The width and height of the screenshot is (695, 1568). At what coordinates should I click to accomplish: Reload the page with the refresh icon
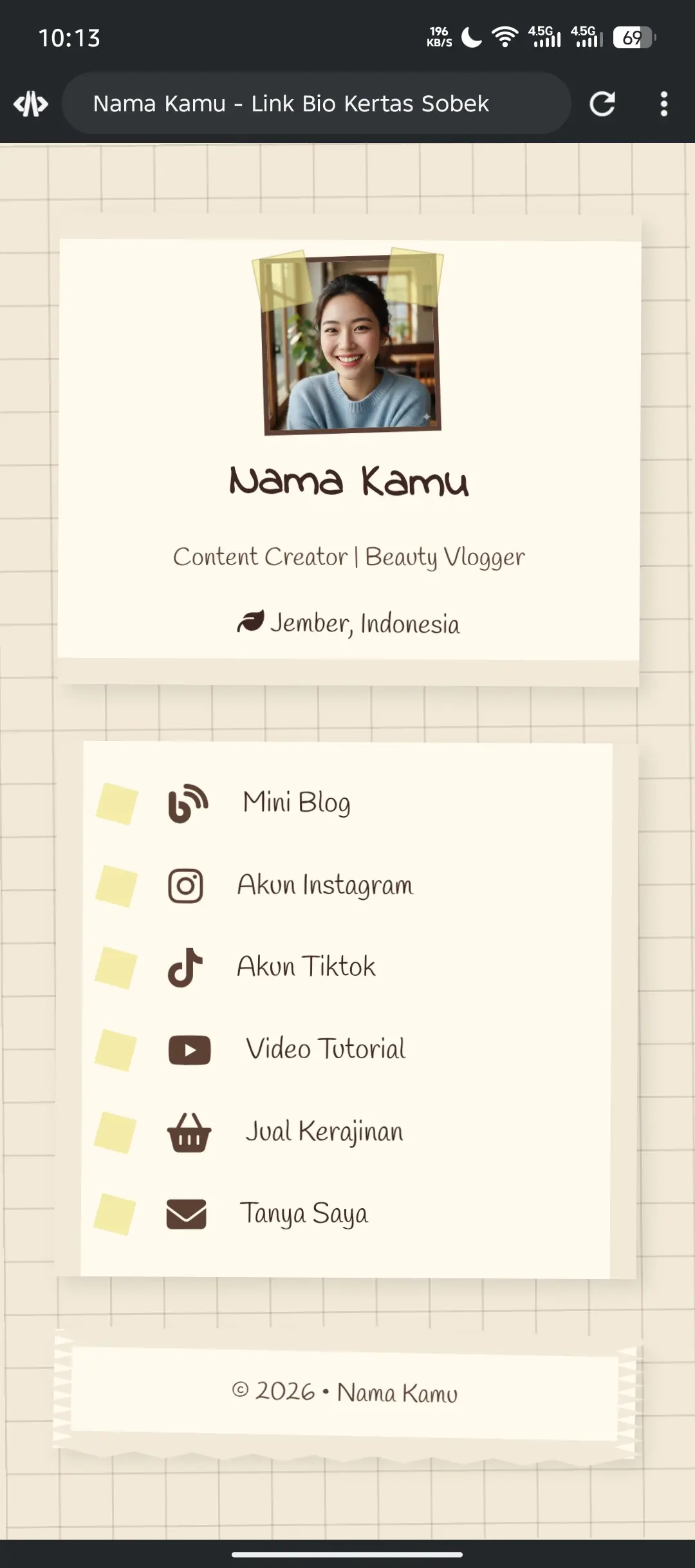(x=602, y=104)
